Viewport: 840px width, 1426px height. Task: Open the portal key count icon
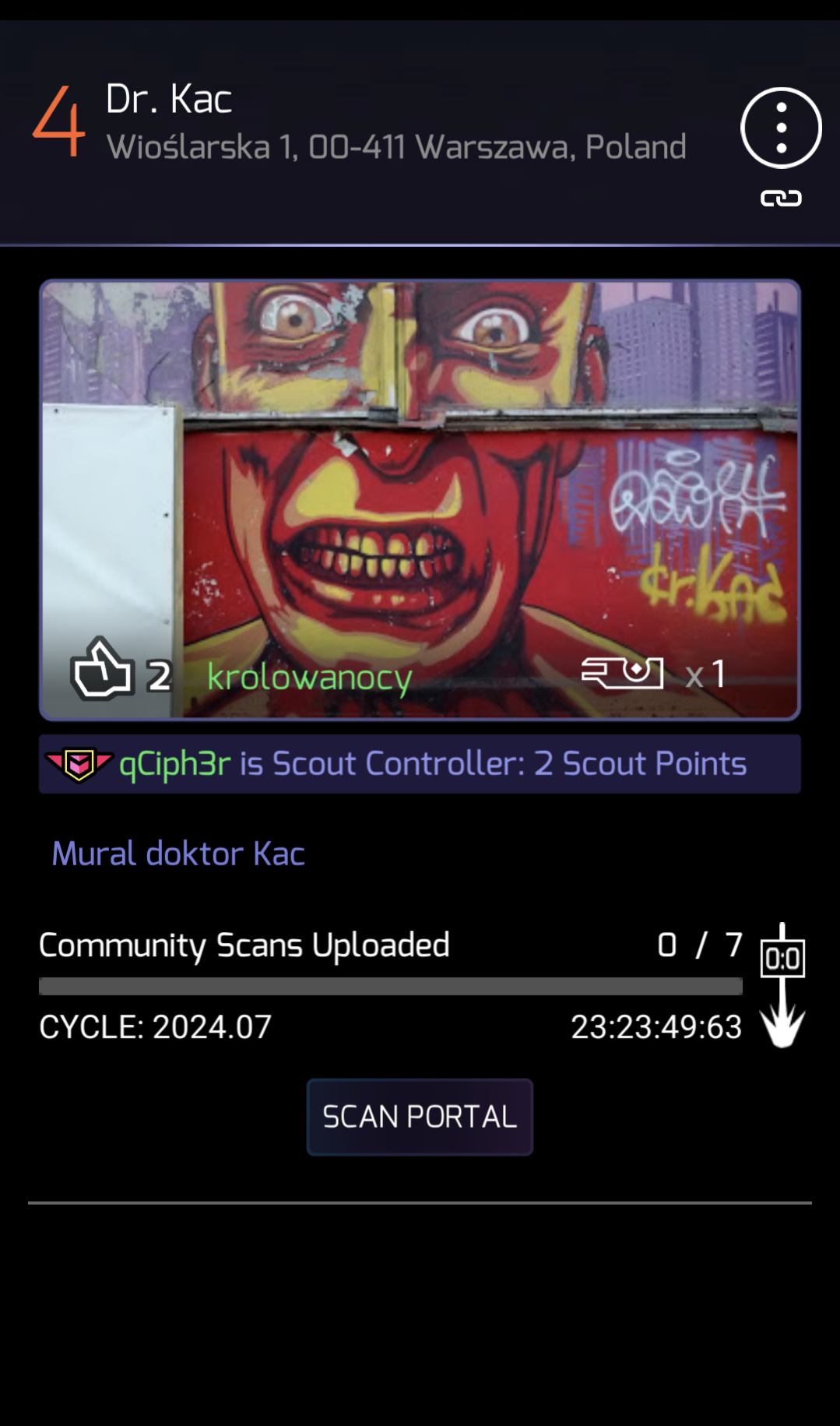[x=622, y=673]
